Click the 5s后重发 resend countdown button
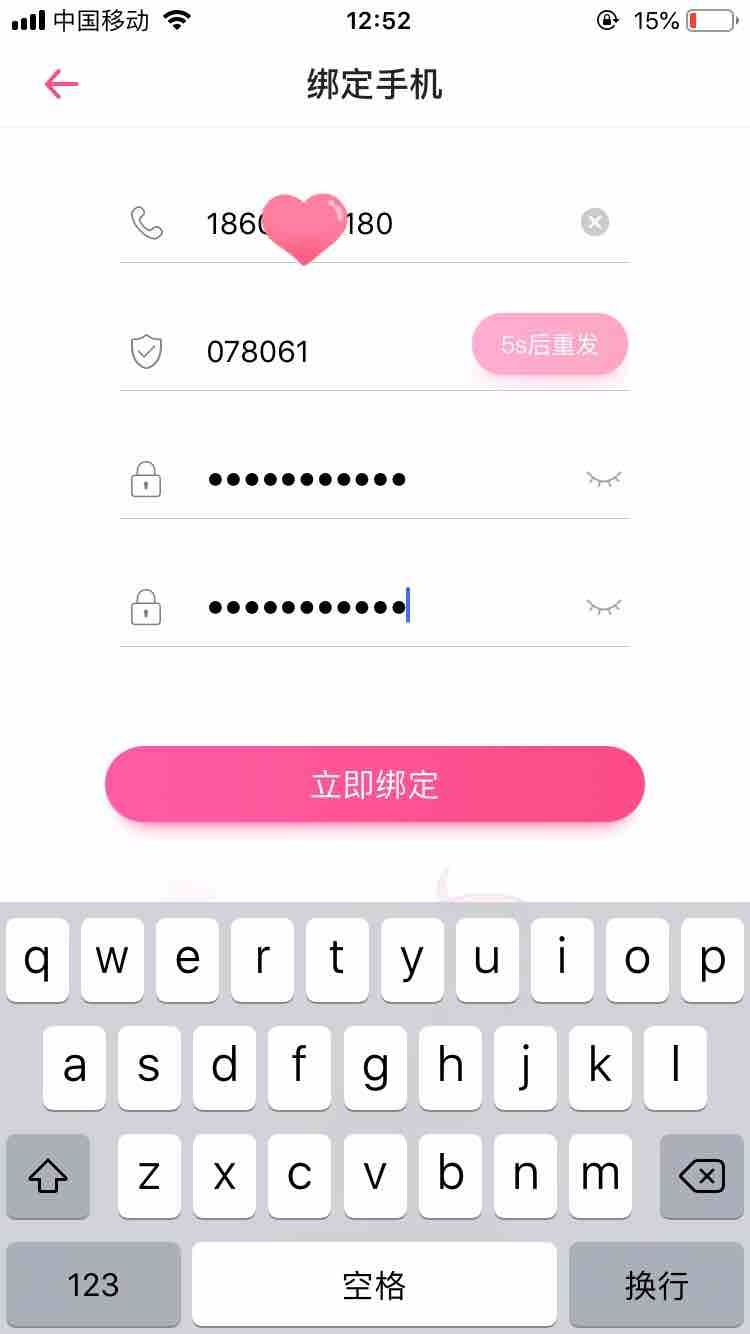 click(549, 344)
